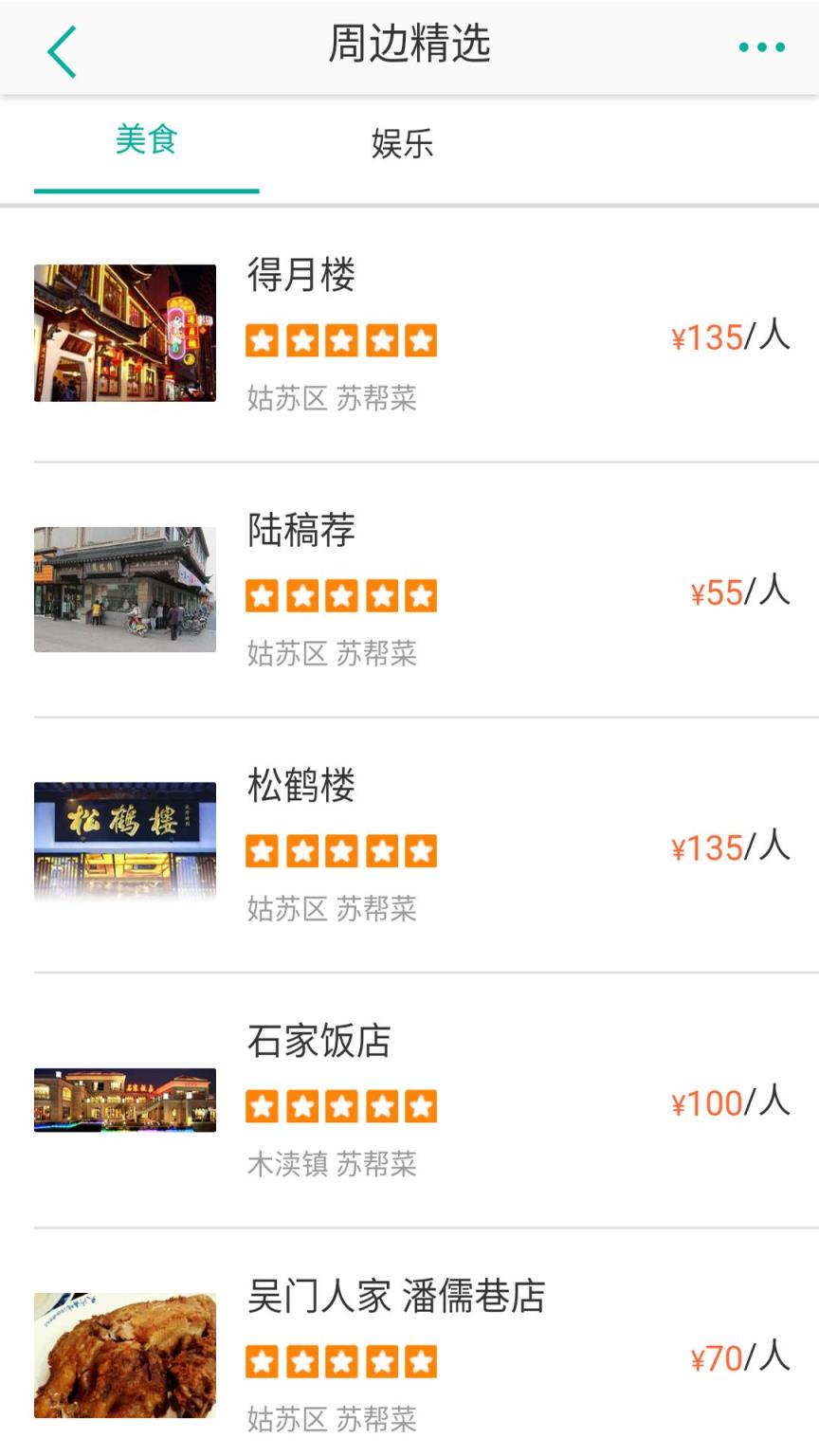Tap the third star of 得月楼
Viewport: 819px width, 1456px height.
[340, 339]
